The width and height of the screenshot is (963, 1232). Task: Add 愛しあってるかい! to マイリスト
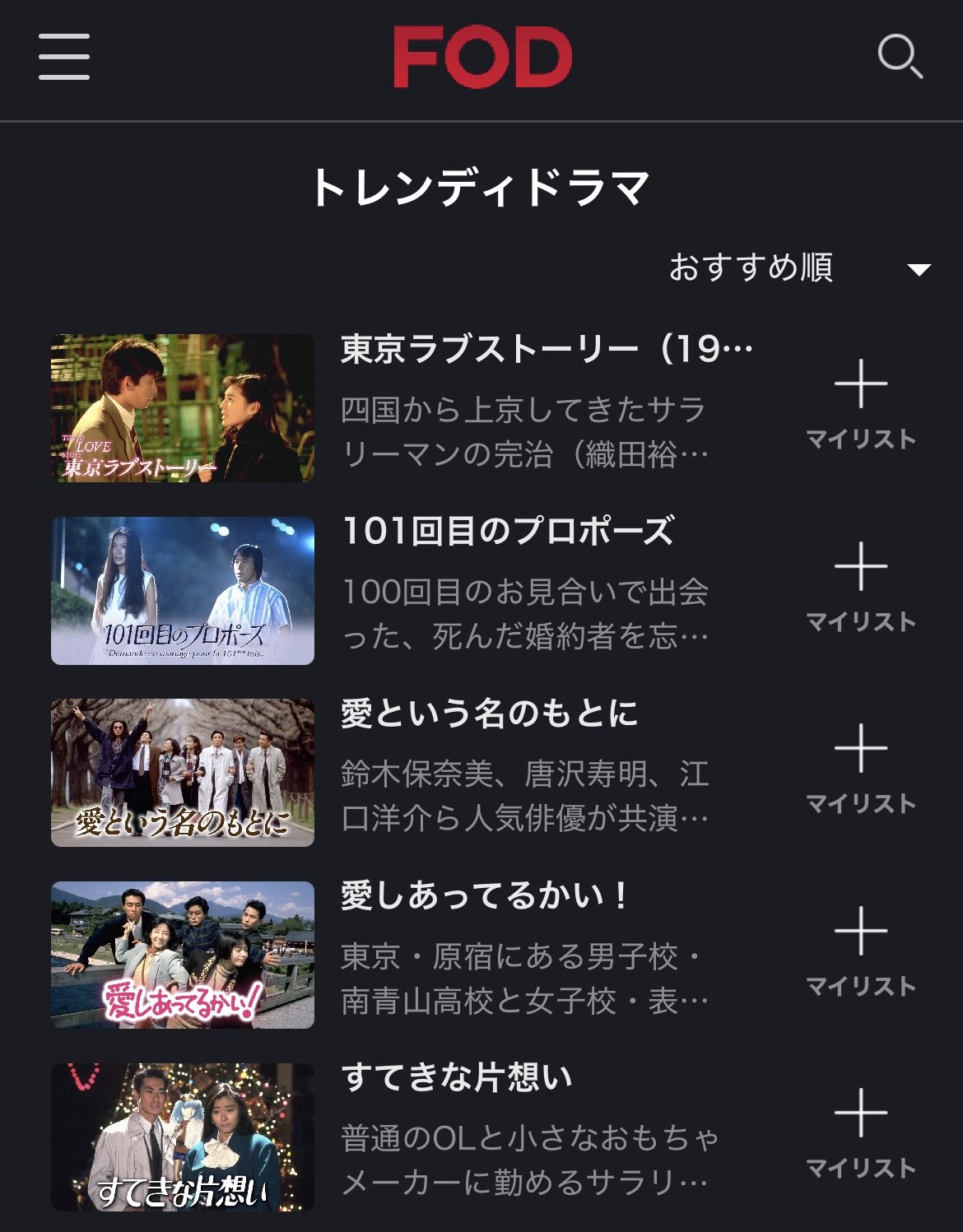tap(861, 951)
